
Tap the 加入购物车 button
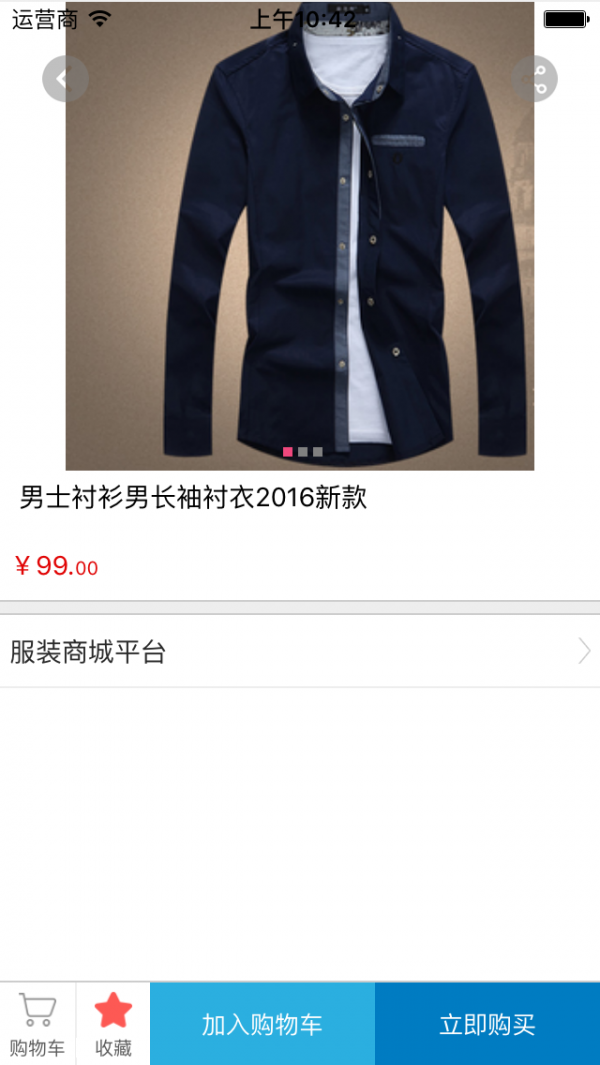tap(262, 1024)
